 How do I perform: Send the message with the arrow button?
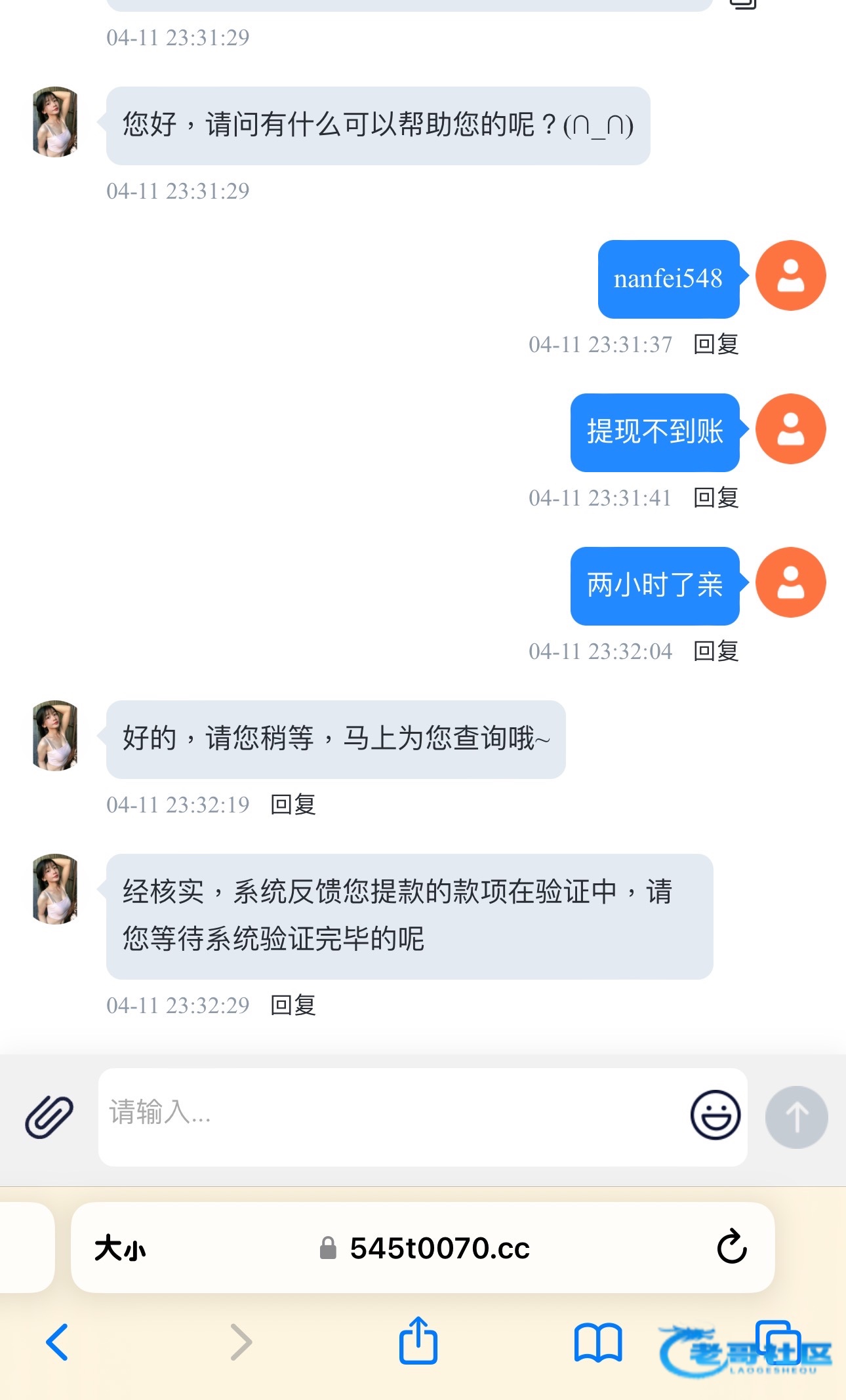[796, 1117]
